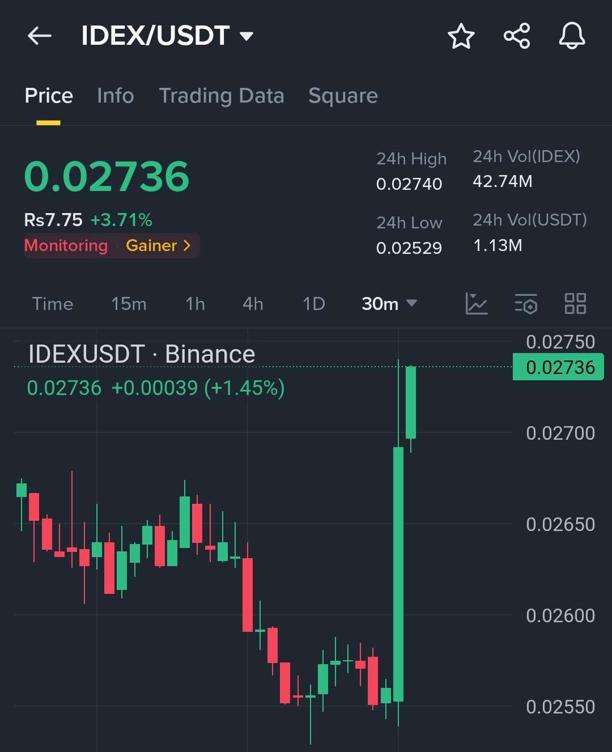Share this trading pair
Screen dimensions: 612x752
pyautogui.click(x=516, y=37)
